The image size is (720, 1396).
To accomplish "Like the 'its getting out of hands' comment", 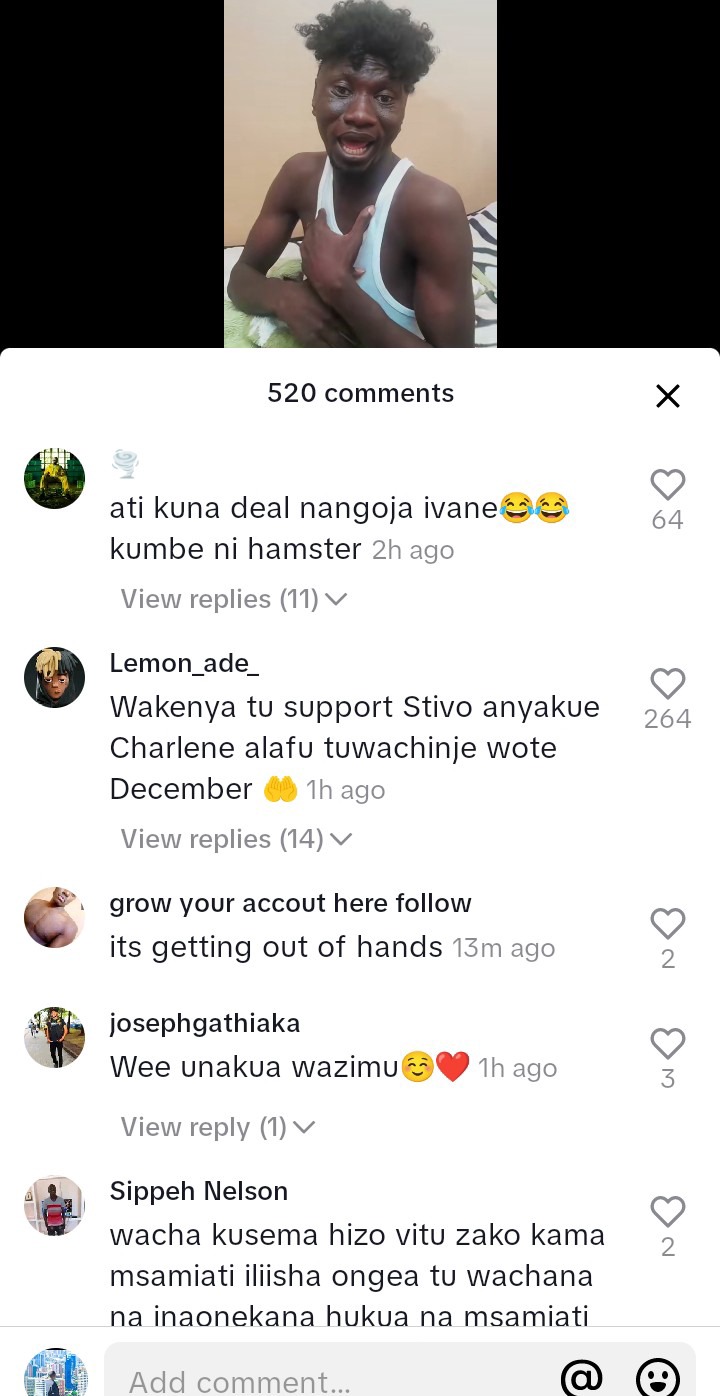I will (667, 924).
